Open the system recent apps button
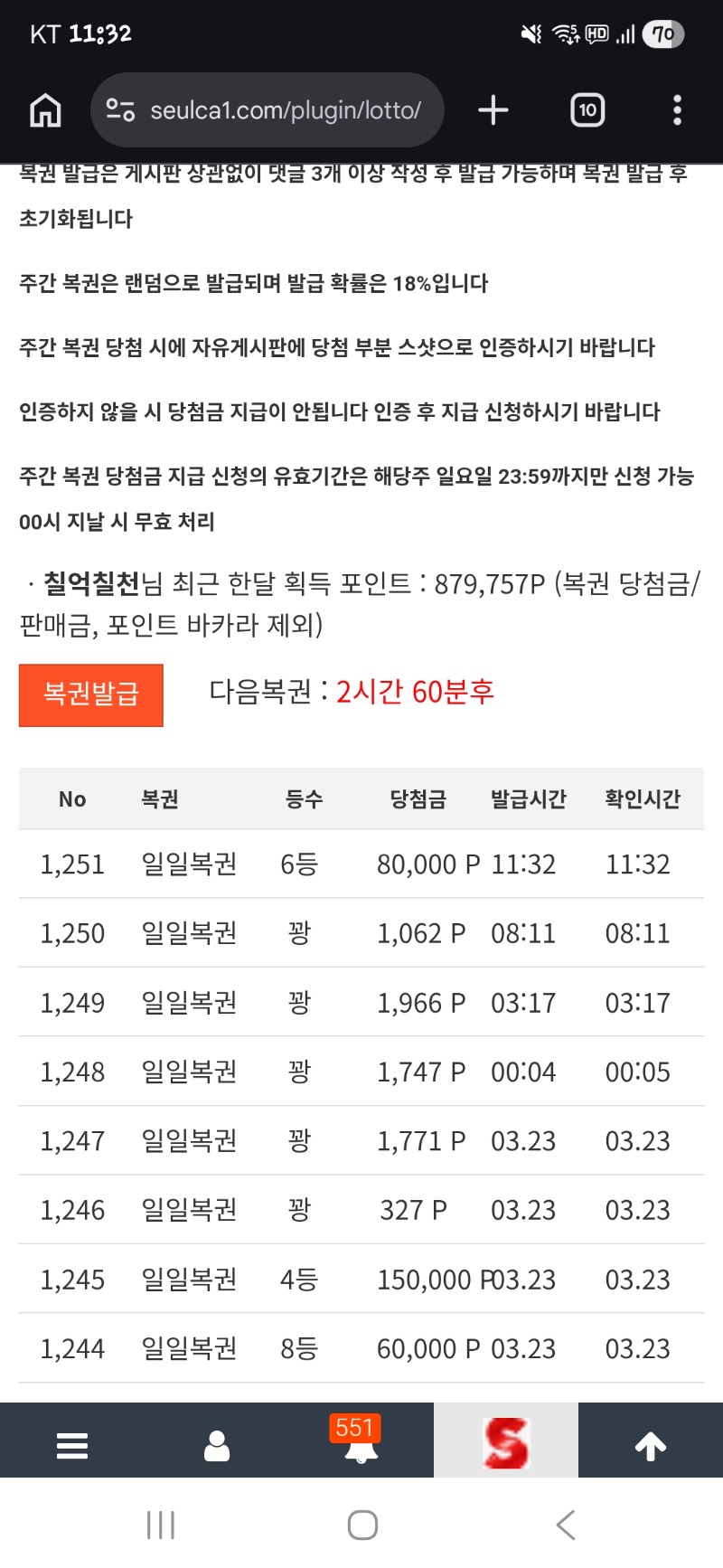723x1568 pixels. (x=161, y=1525)
